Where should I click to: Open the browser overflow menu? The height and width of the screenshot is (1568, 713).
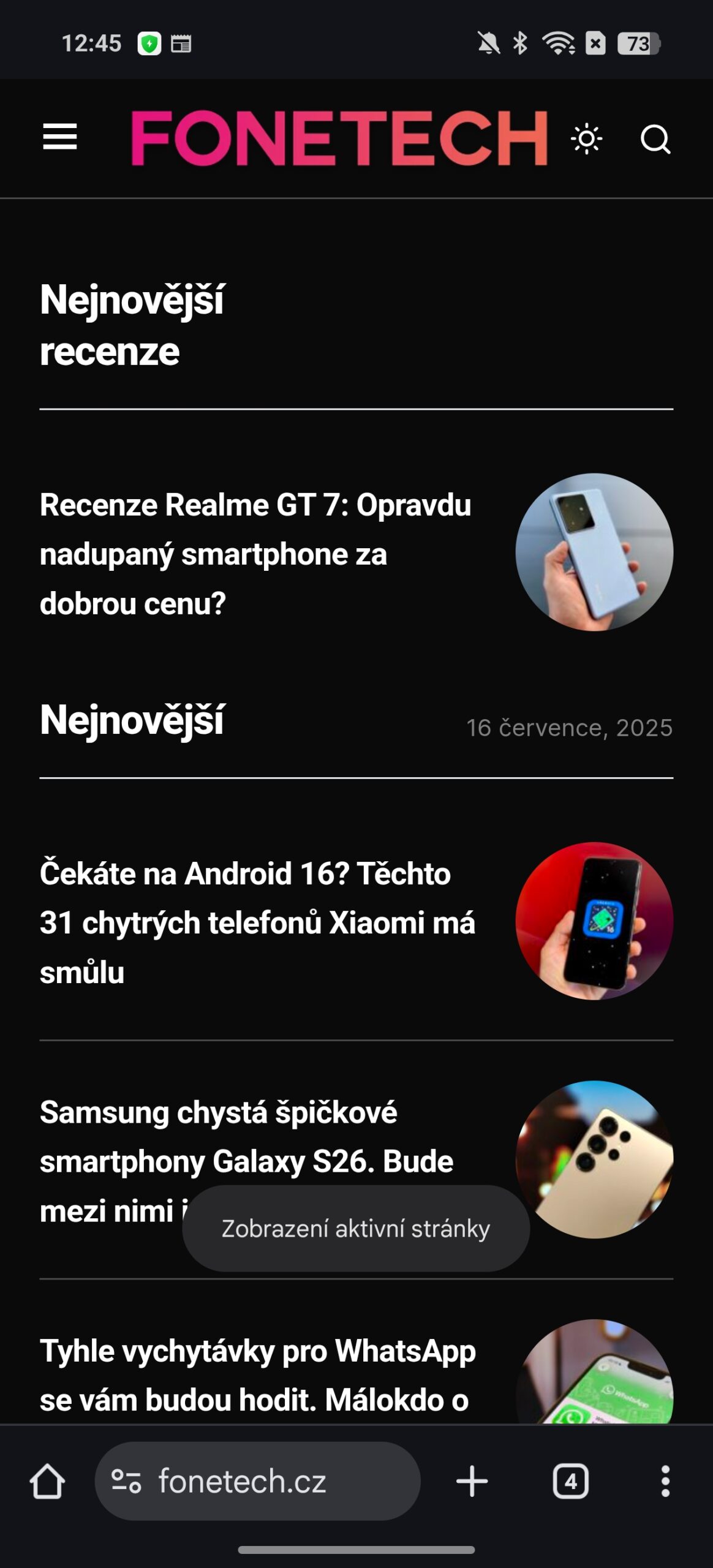coord(665,1482)
